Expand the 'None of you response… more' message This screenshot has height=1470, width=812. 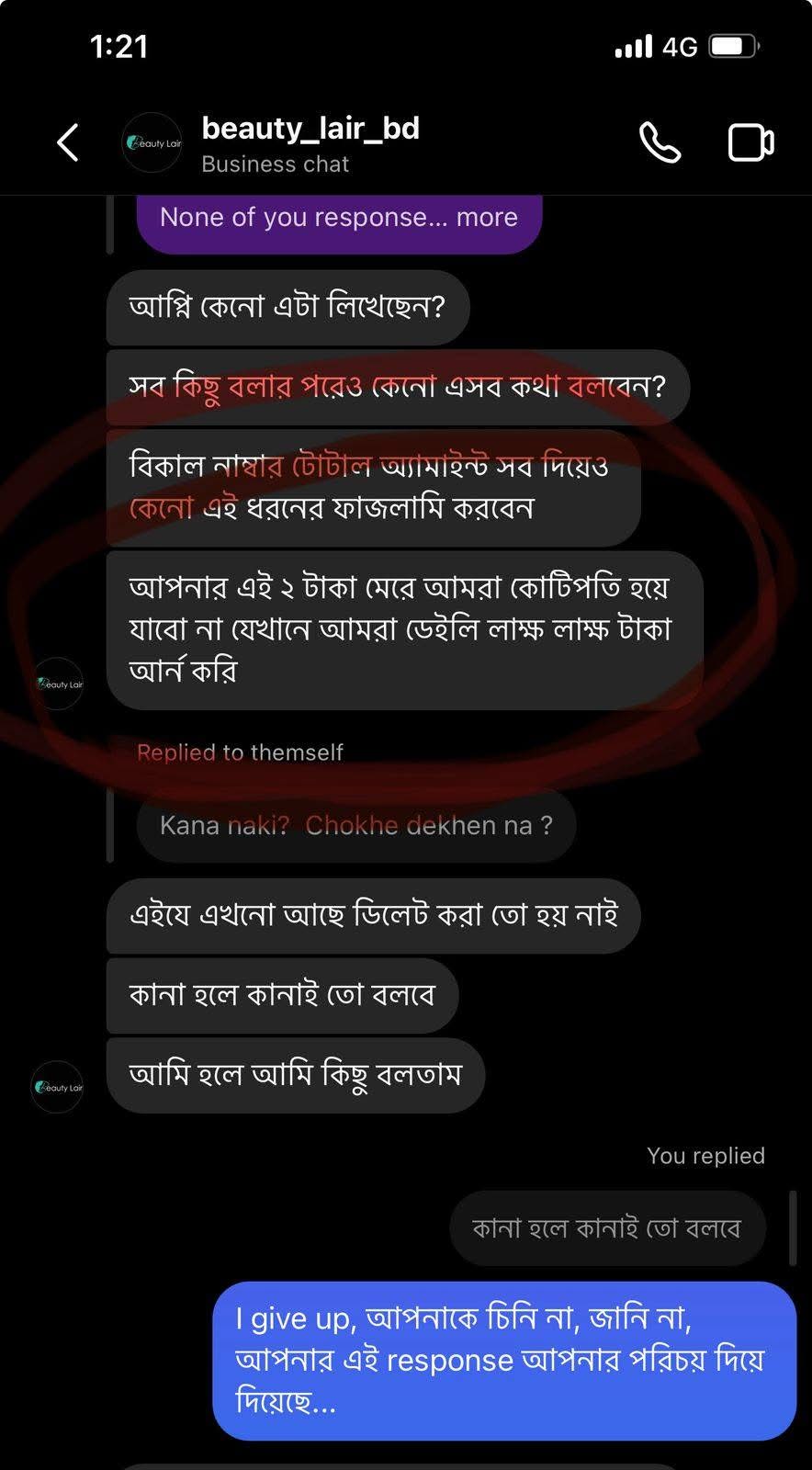point(339,218)
